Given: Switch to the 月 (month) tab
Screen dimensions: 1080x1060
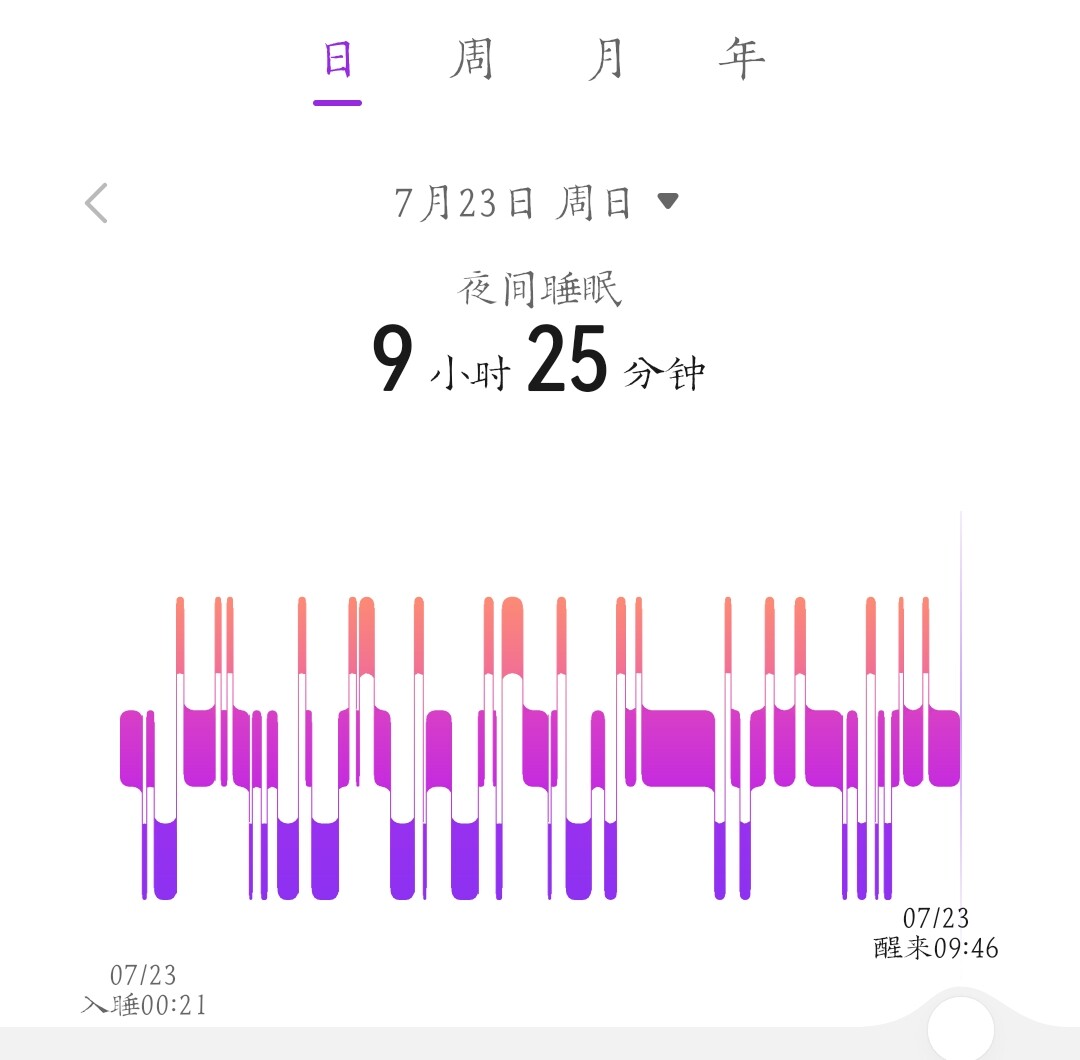Looking at the screenshot, I should pos(606,61).
